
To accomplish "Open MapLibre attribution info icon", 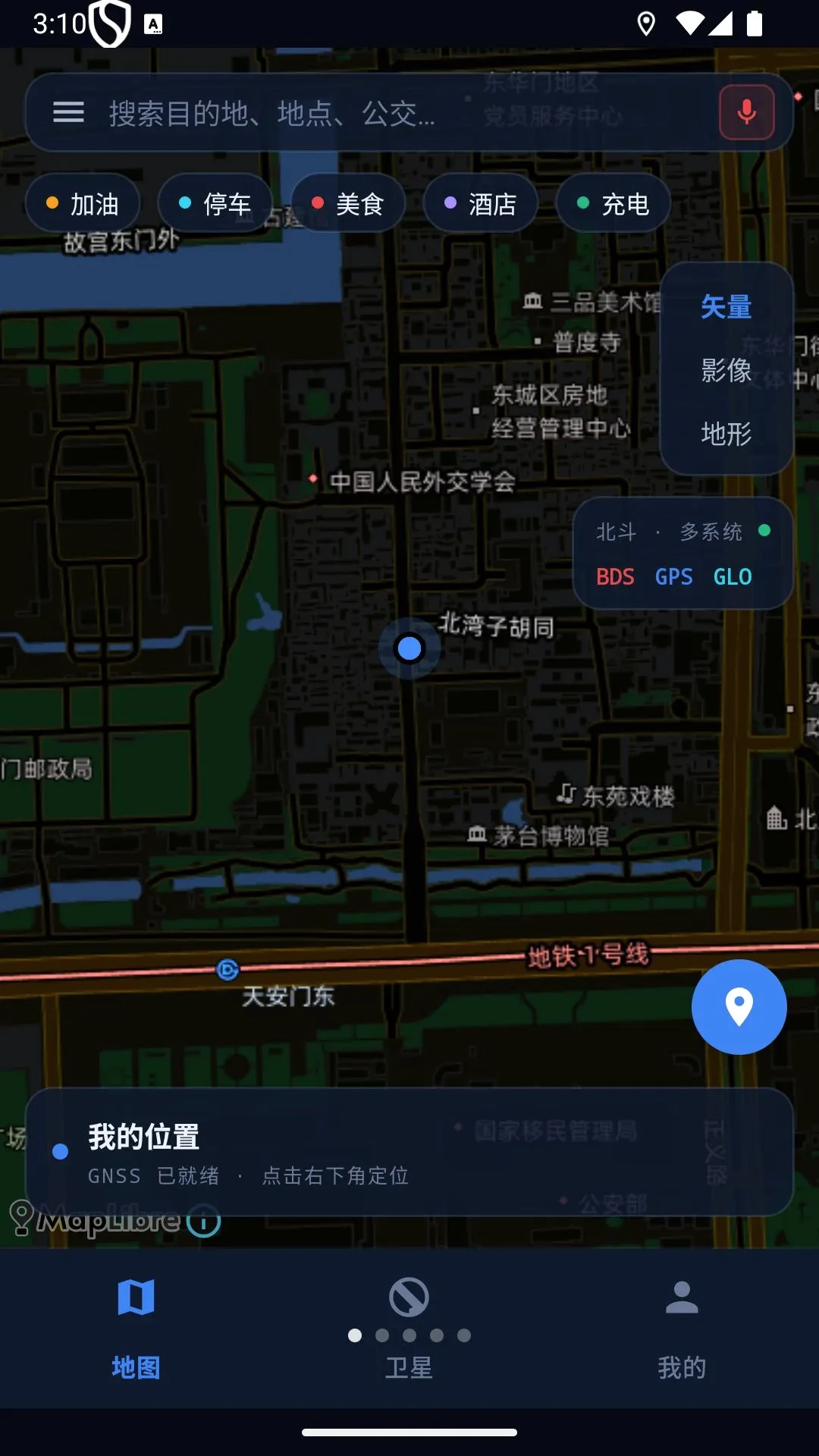I will [203, 1220].
